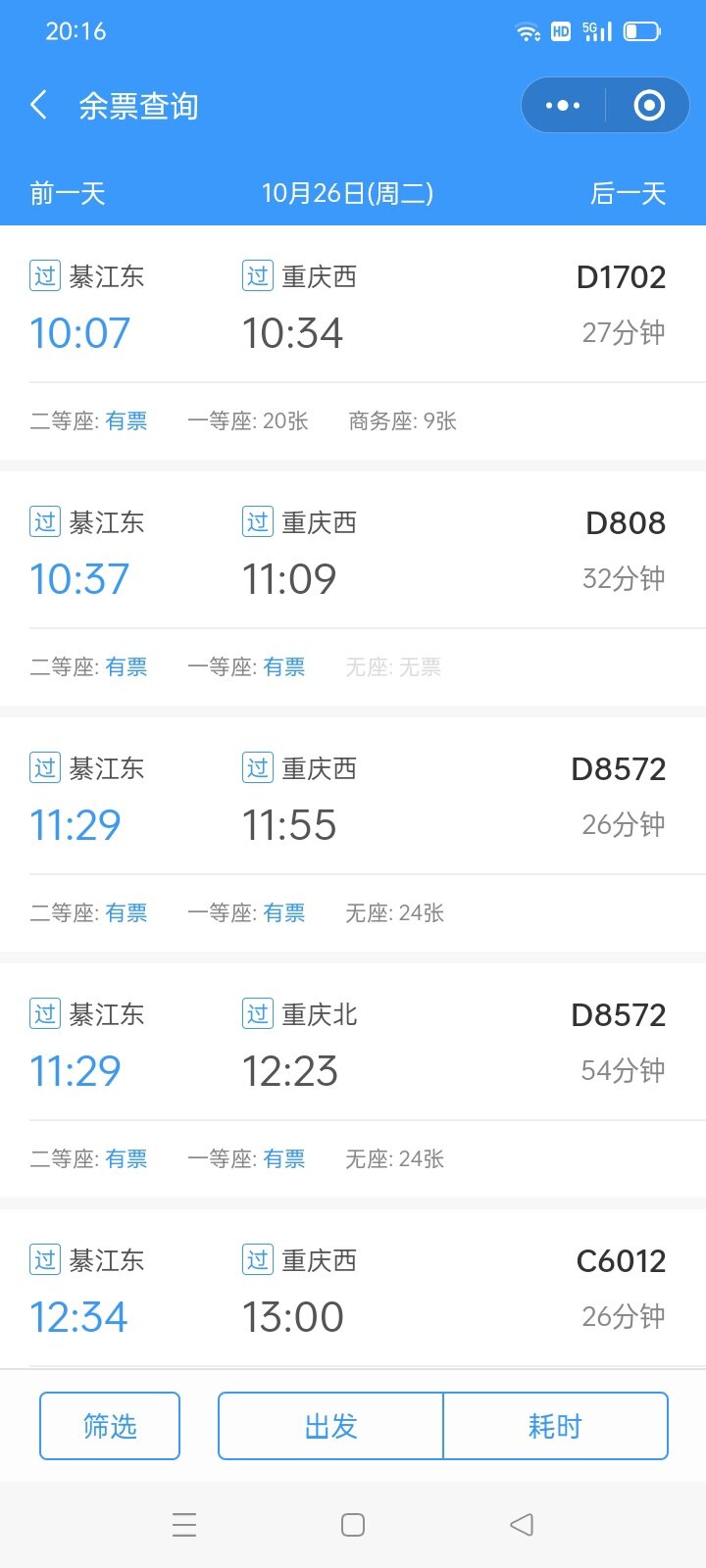Image resolution: width=706 pixels, height=1568 pixels.
Task: Sort by travel duration 耗时
Action: pyautogui.click(x=555, y=1426)
